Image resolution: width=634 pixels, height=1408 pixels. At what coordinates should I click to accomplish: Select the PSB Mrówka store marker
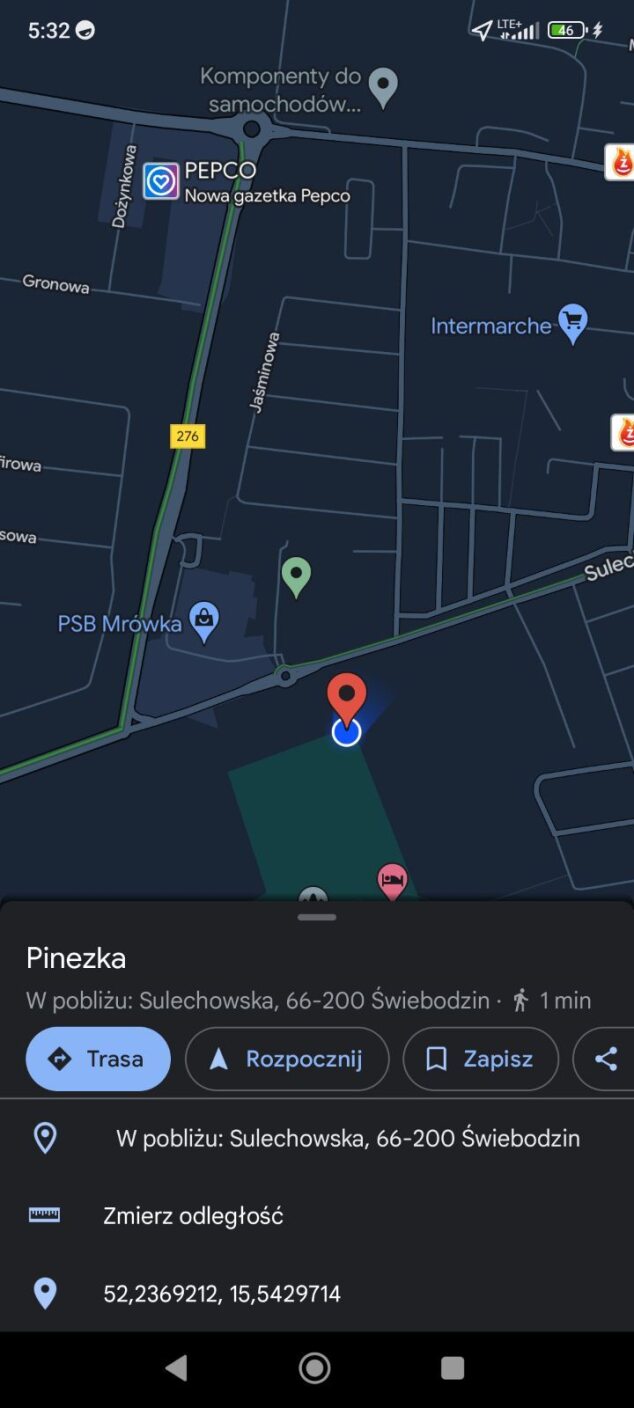[204, 622]
